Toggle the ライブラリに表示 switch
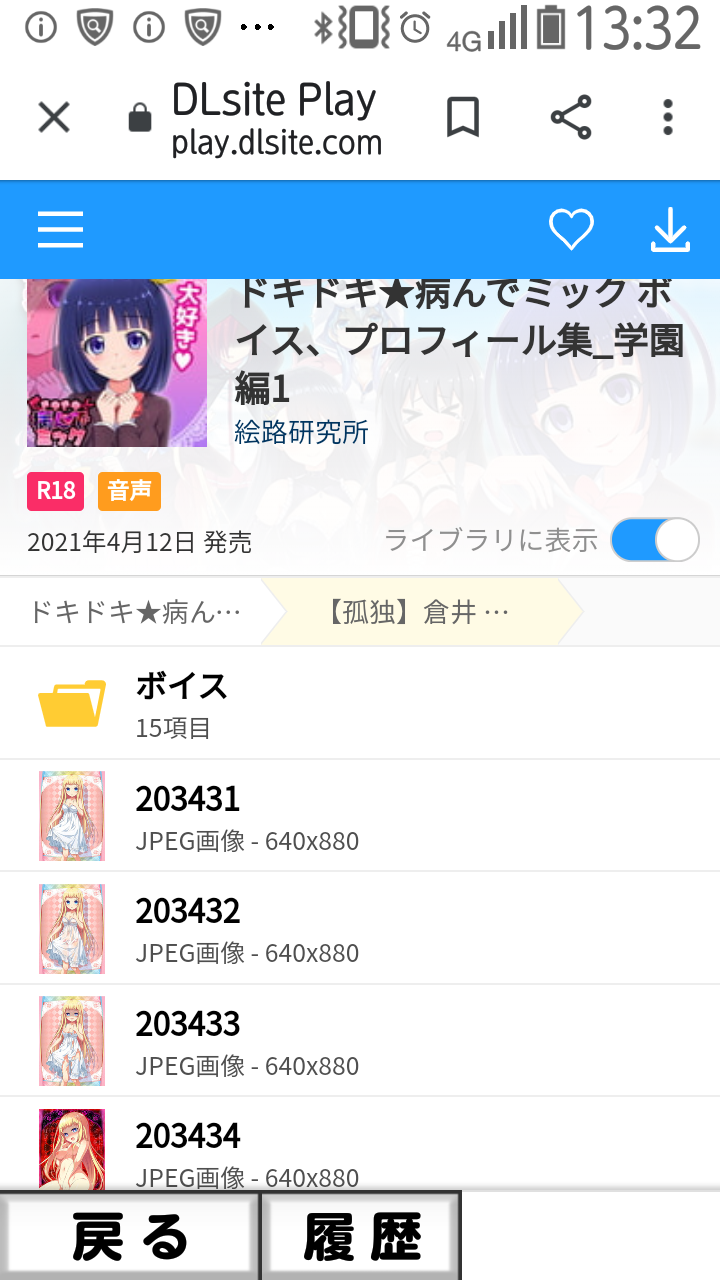The image size is (720, 1280). point(654,541)
